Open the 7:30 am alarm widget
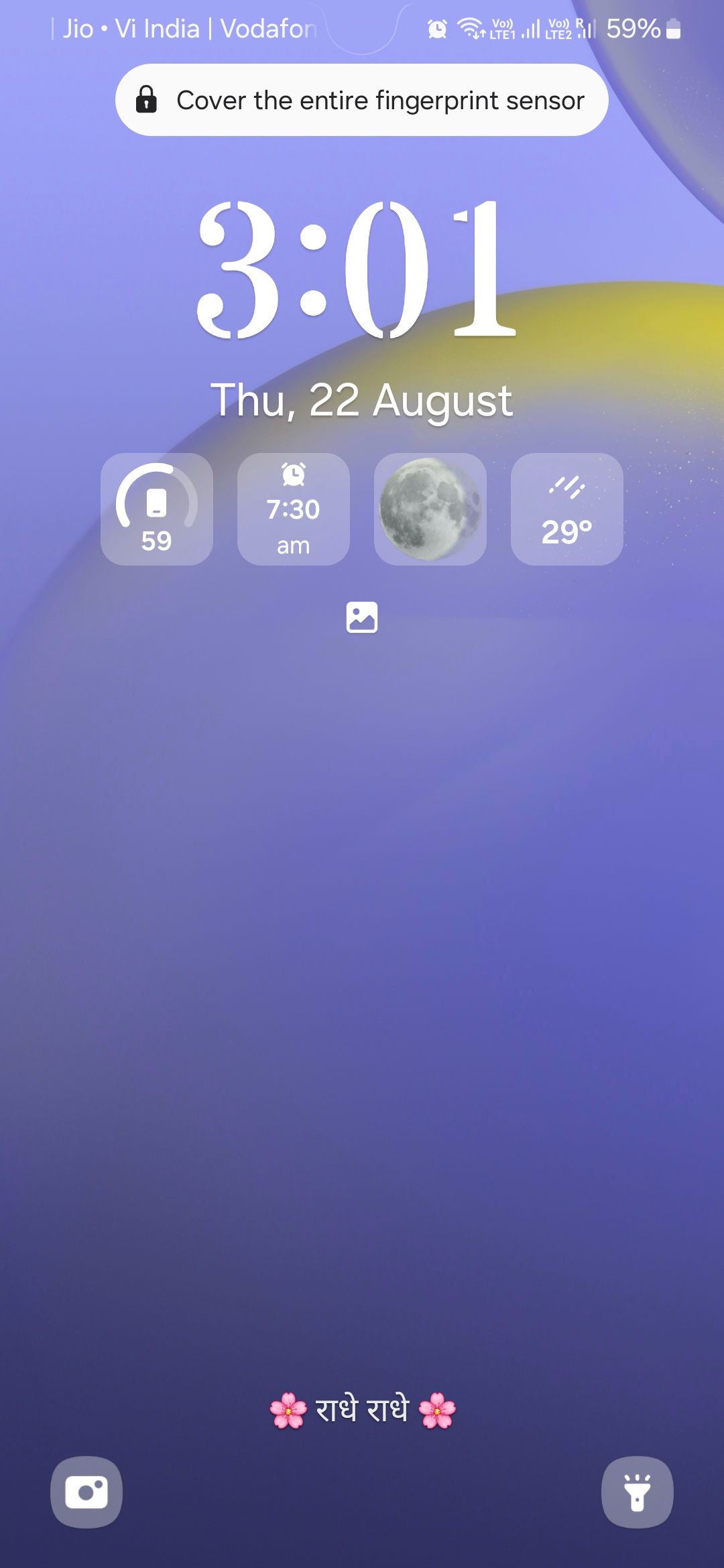The height and width of the screenshot is (1568, 724). click(x=293, y=509)
